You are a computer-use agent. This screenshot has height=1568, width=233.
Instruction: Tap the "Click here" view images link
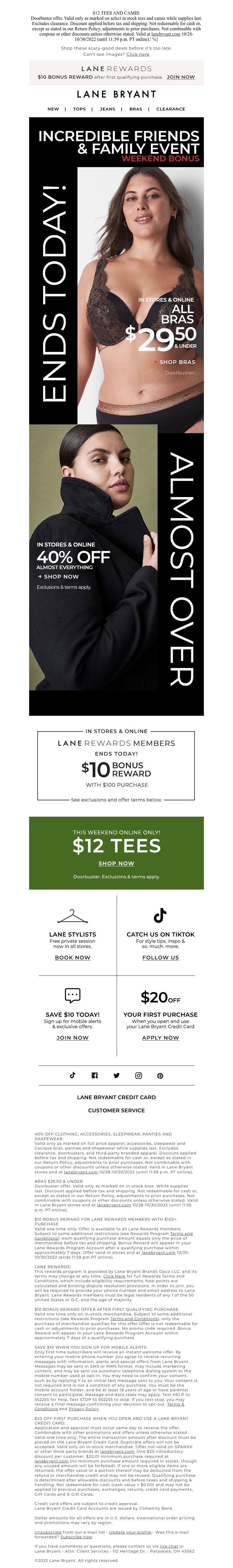coord(137,54)
